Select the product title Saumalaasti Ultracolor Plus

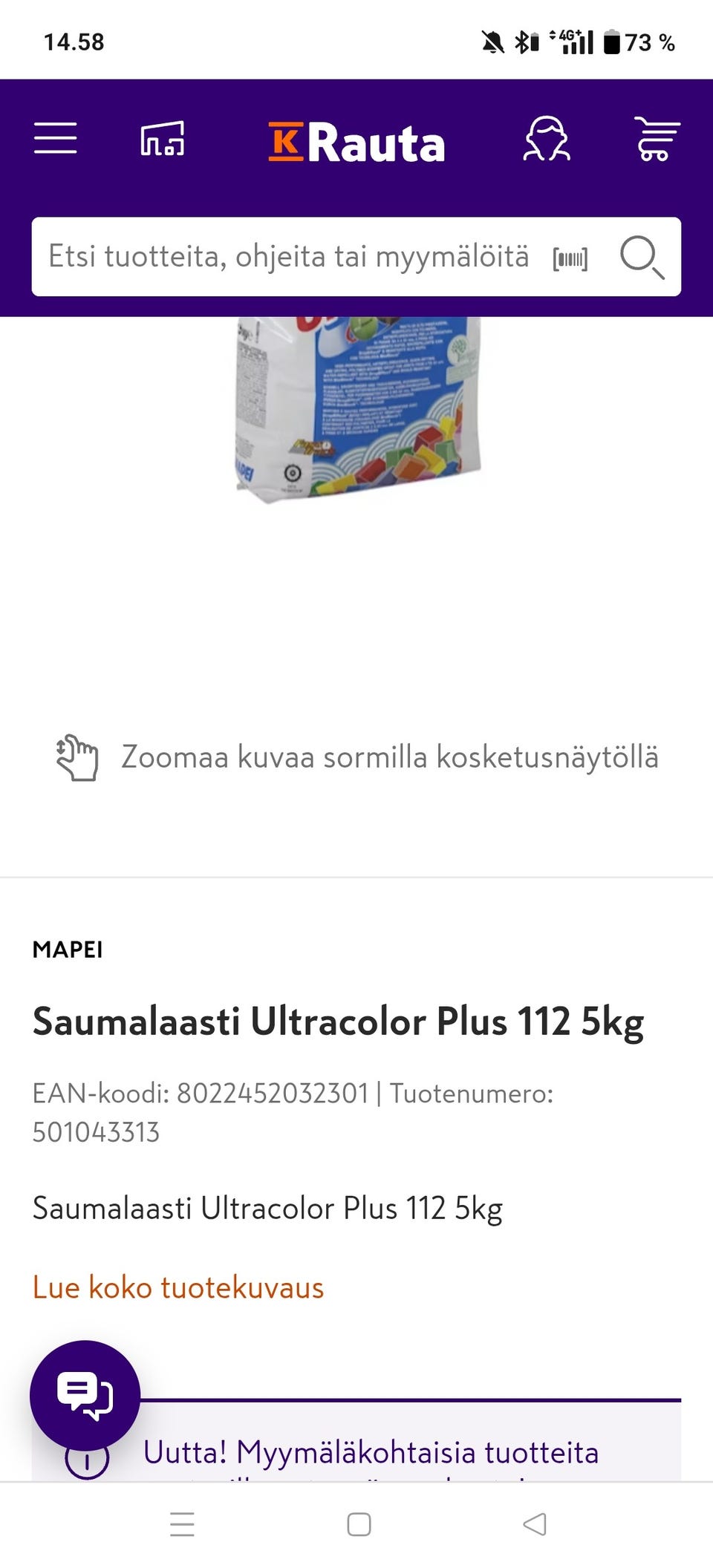pyautogui.click(x=339, y=1021)
